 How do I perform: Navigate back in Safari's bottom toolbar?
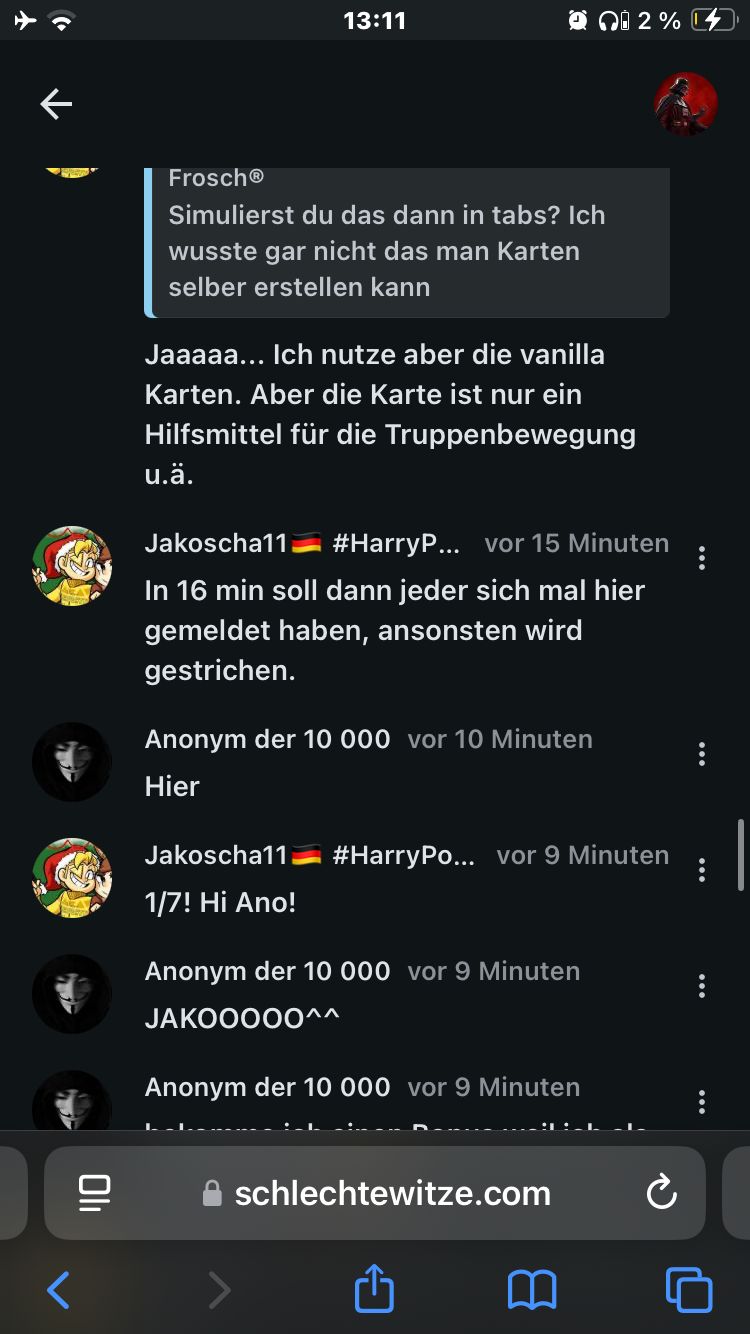(x=59, y=1290)
